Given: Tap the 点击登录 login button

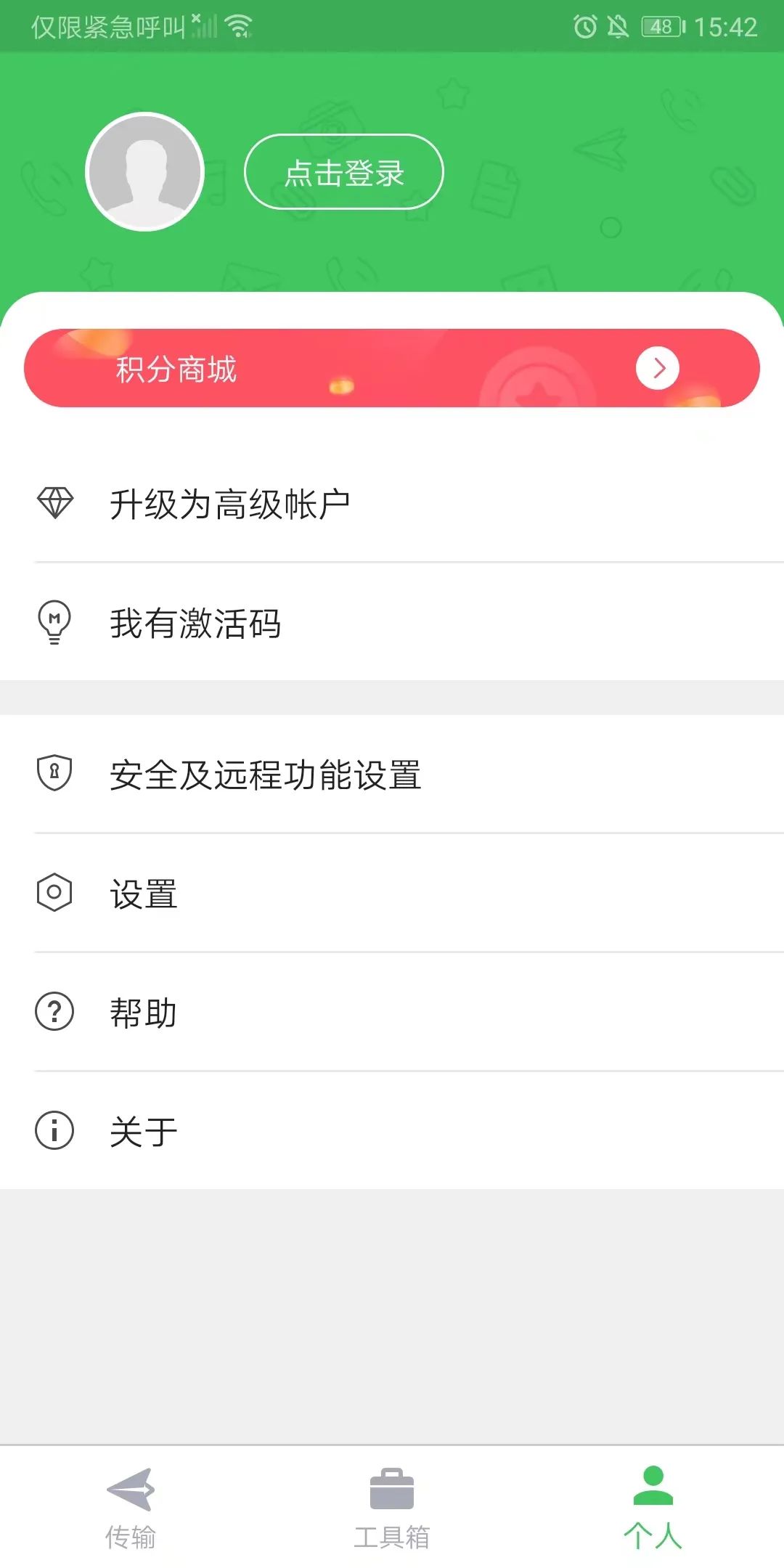Looking at the screenshot, I should [344, 172].
